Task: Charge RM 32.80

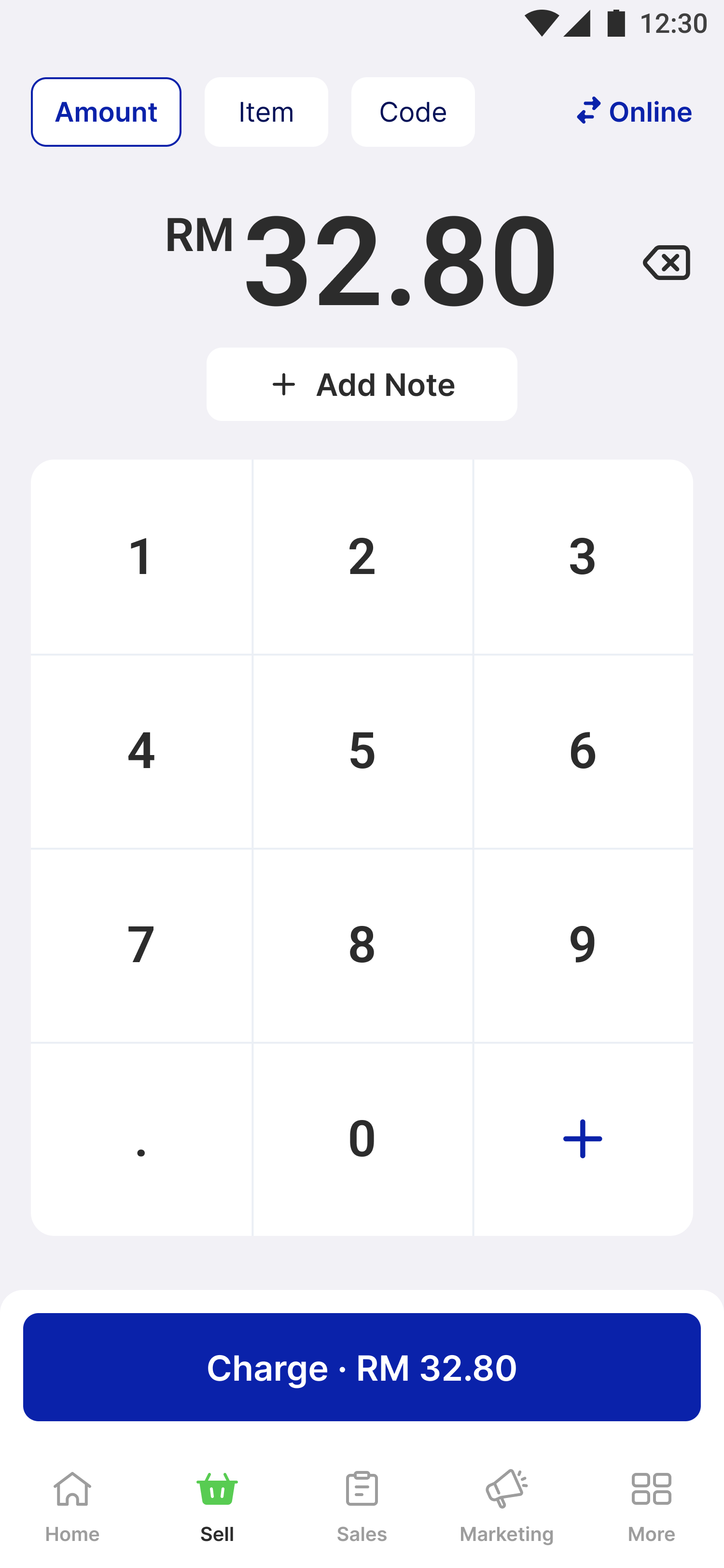Action: coord(362,1367)
